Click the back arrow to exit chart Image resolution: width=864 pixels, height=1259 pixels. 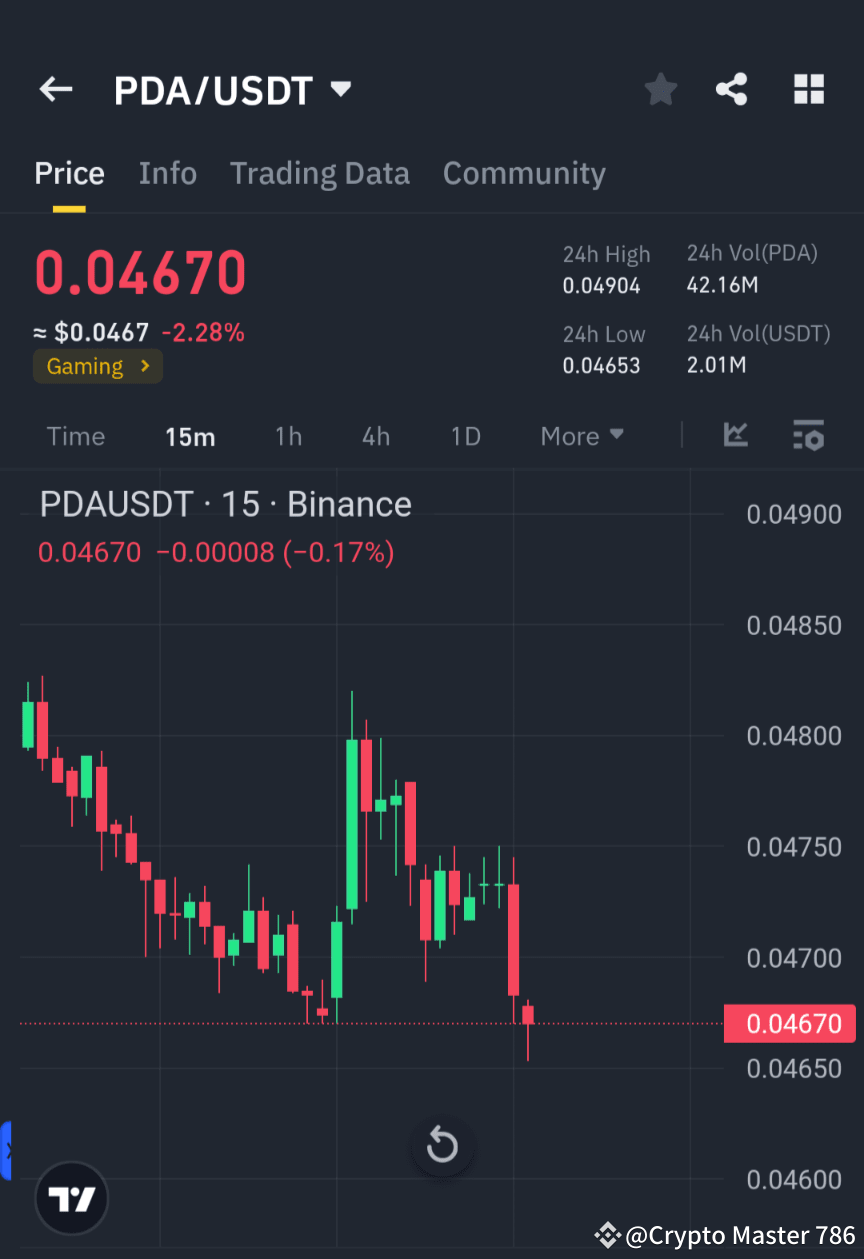(x=55, y=89)
